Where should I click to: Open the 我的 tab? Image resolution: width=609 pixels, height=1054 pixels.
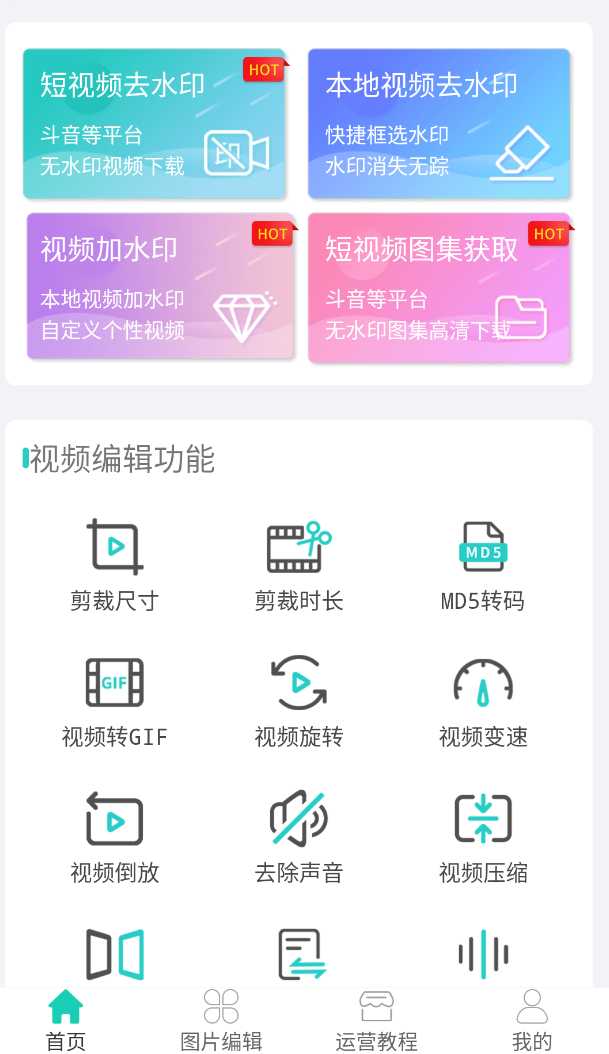pyautogui.click(x=531, y=1020)
